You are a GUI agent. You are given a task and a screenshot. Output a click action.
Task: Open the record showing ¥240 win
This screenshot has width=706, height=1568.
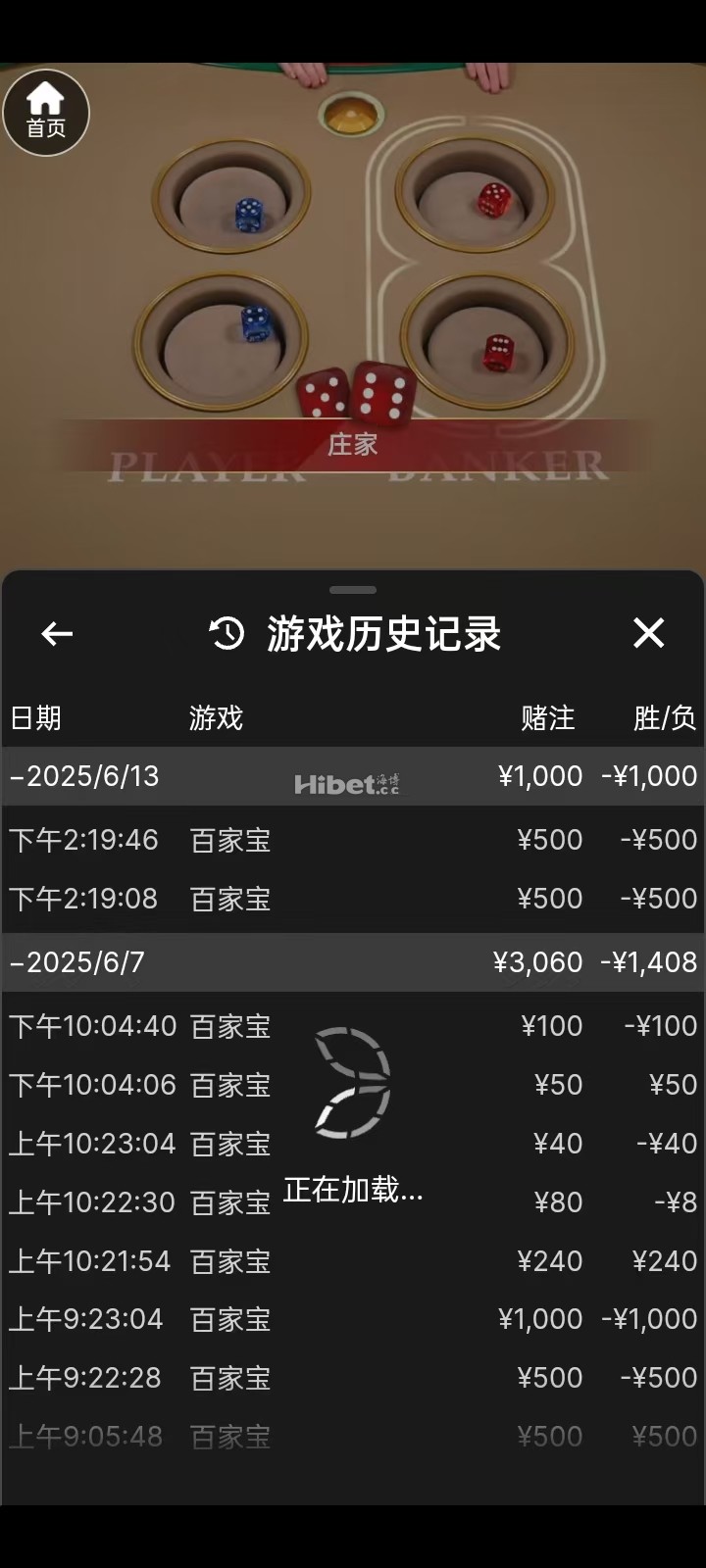click(x=353, y=1261)
